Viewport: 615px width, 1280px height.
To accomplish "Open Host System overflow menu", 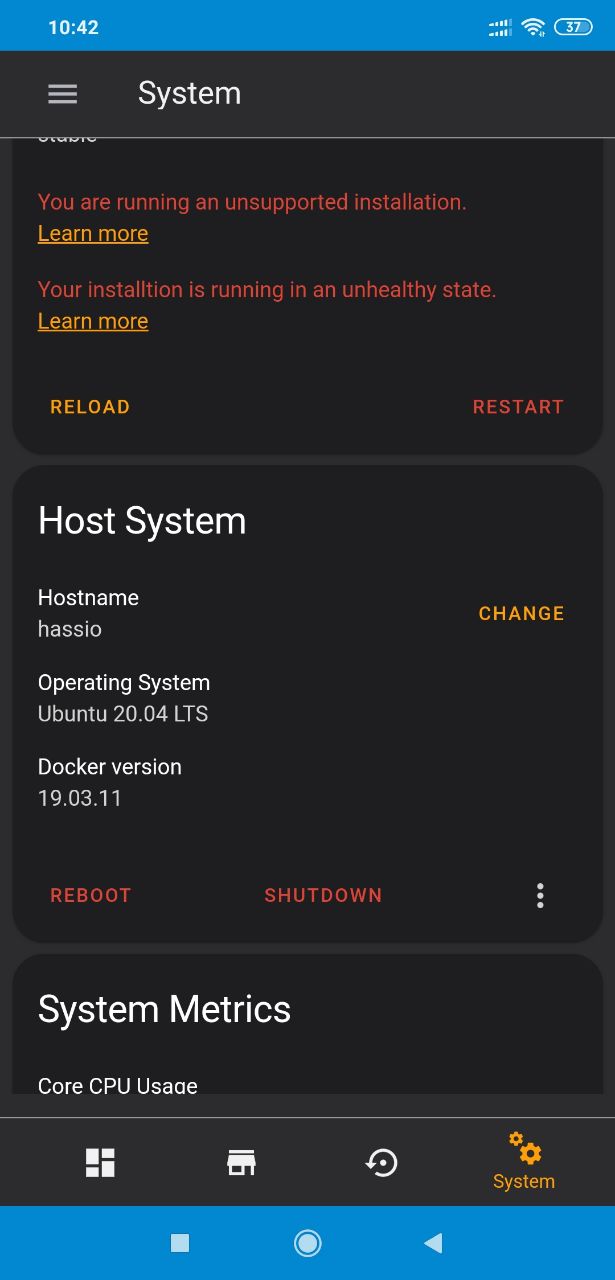I will pyautogui.click(x=540, y=896).
